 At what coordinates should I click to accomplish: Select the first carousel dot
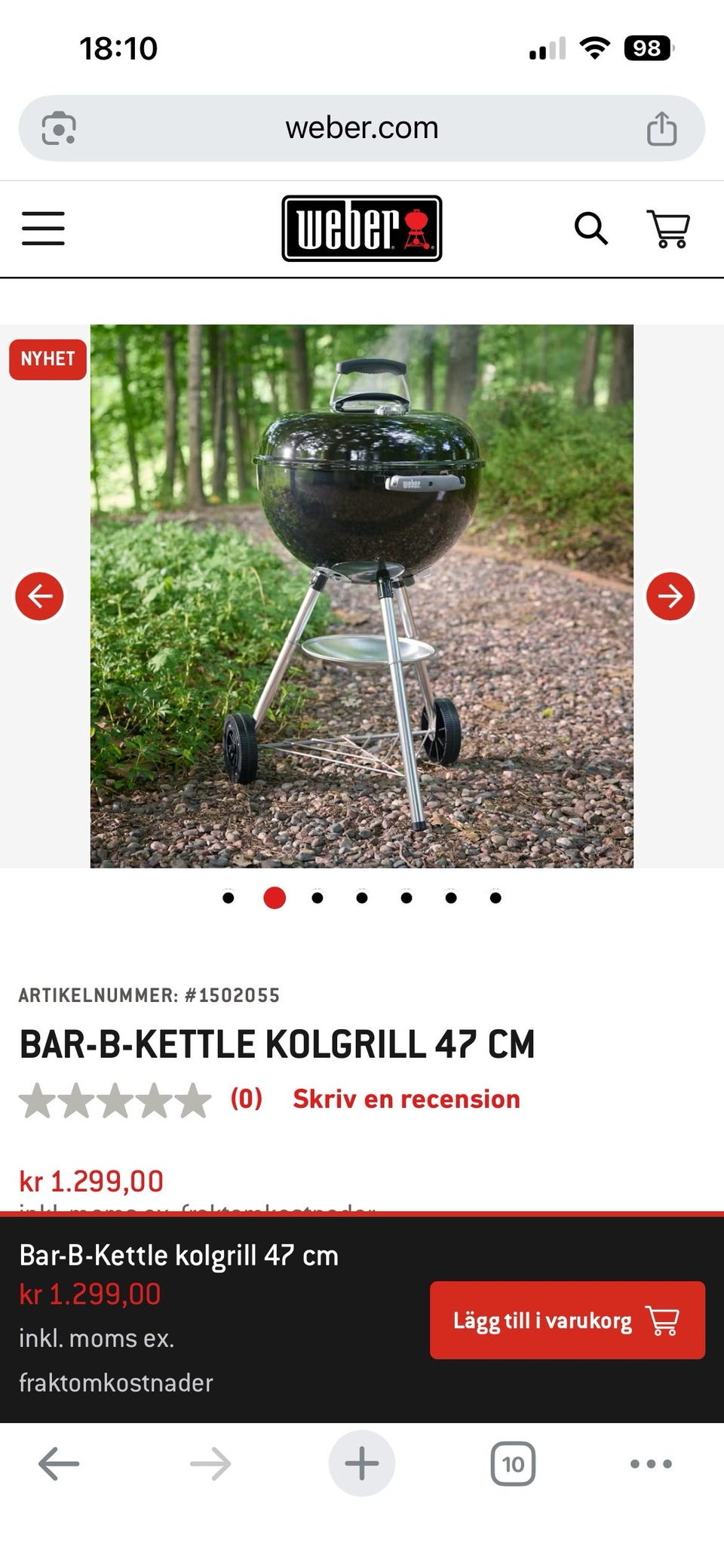229,898
